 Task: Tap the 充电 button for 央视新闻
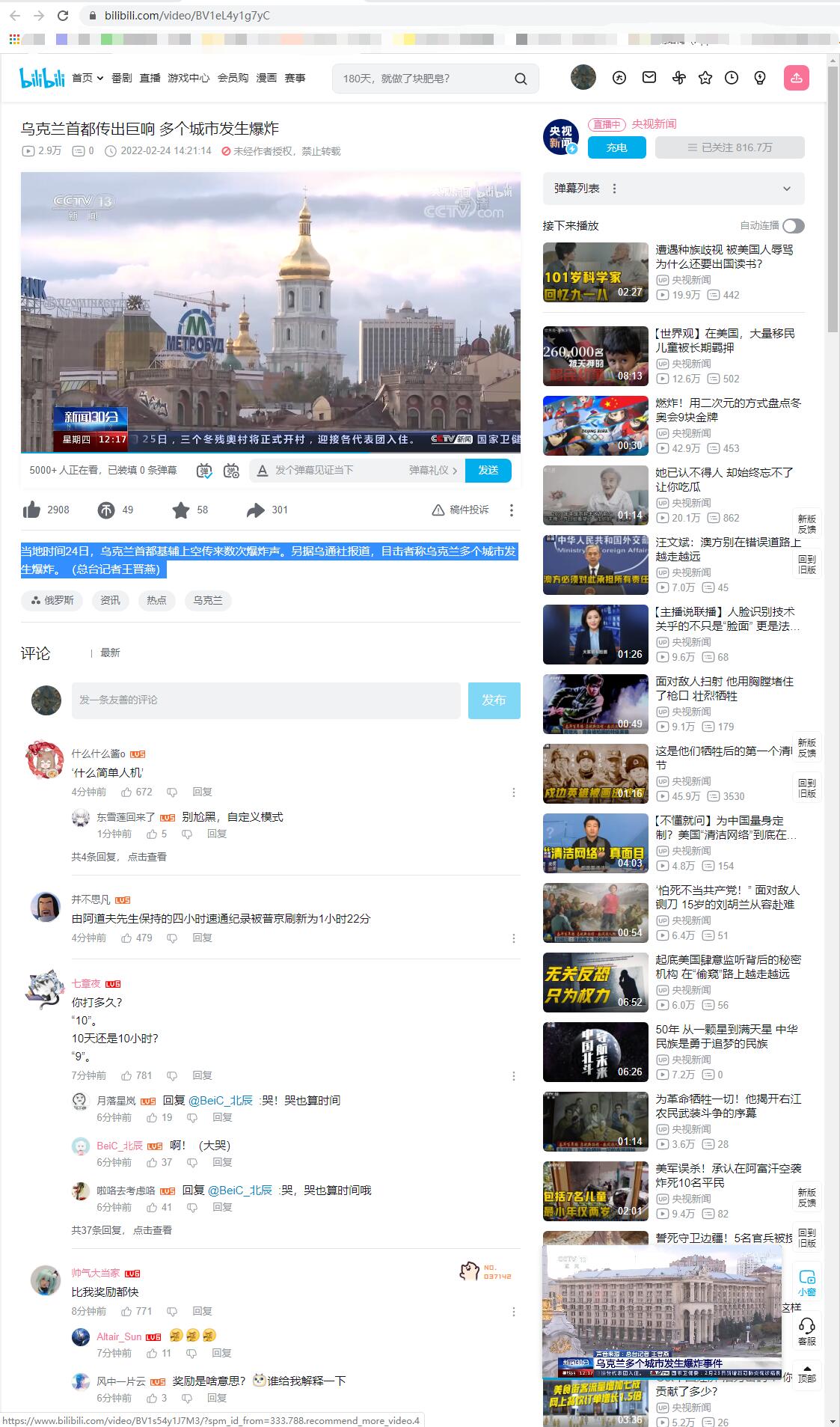616,147
